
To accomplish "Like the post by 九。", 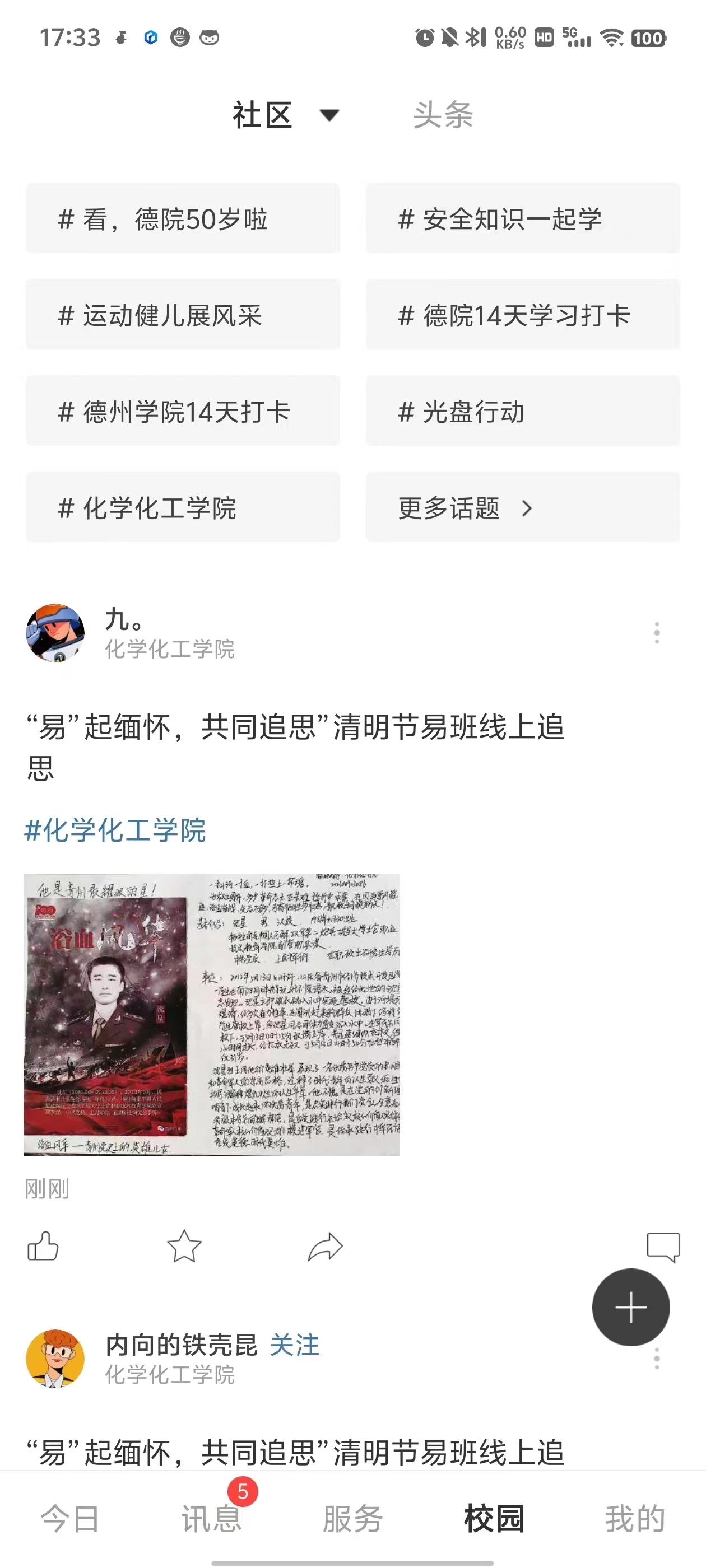I will coord(43,1247).
